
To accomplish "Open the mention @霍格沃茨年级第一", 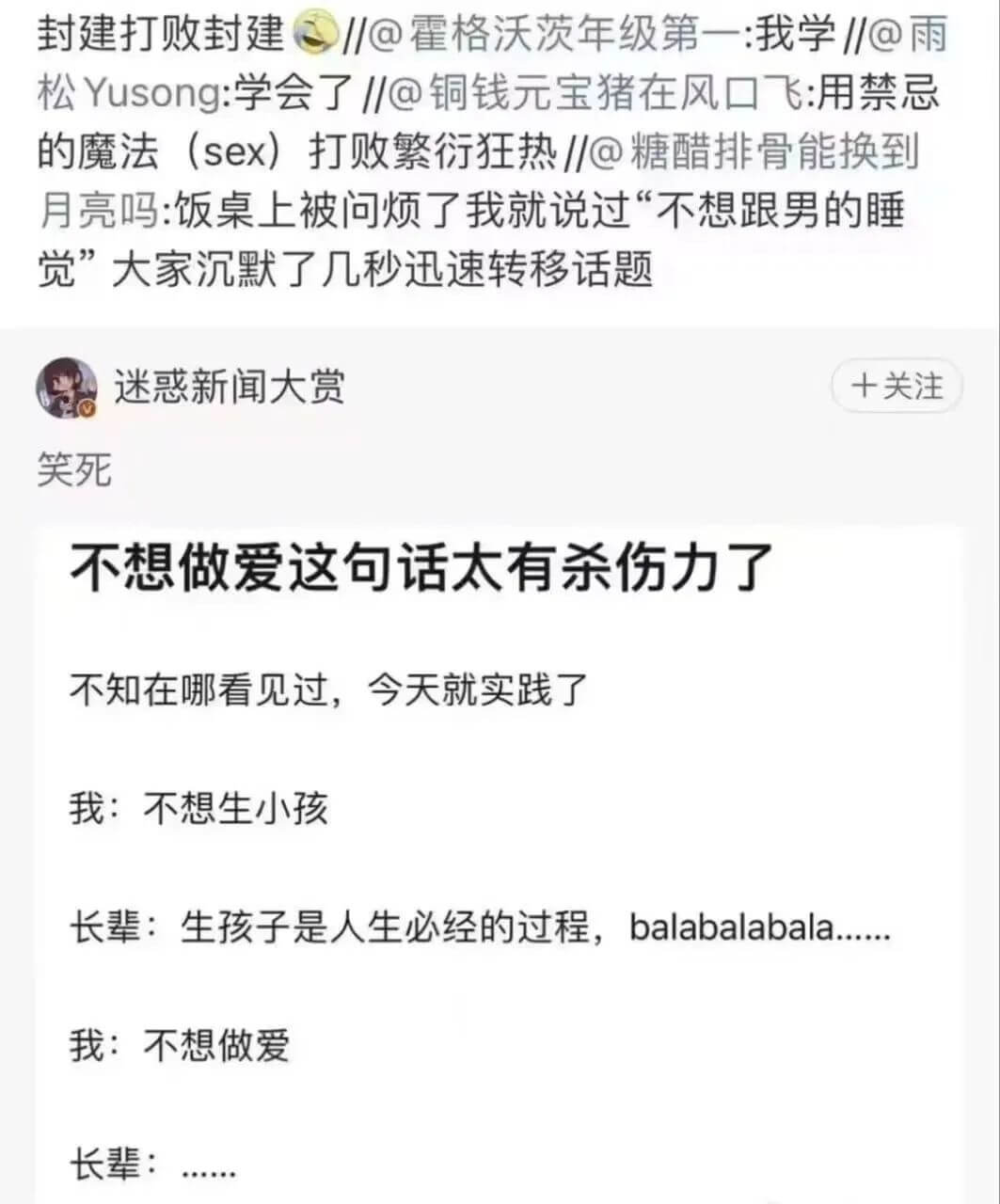I will pos(555,36).
